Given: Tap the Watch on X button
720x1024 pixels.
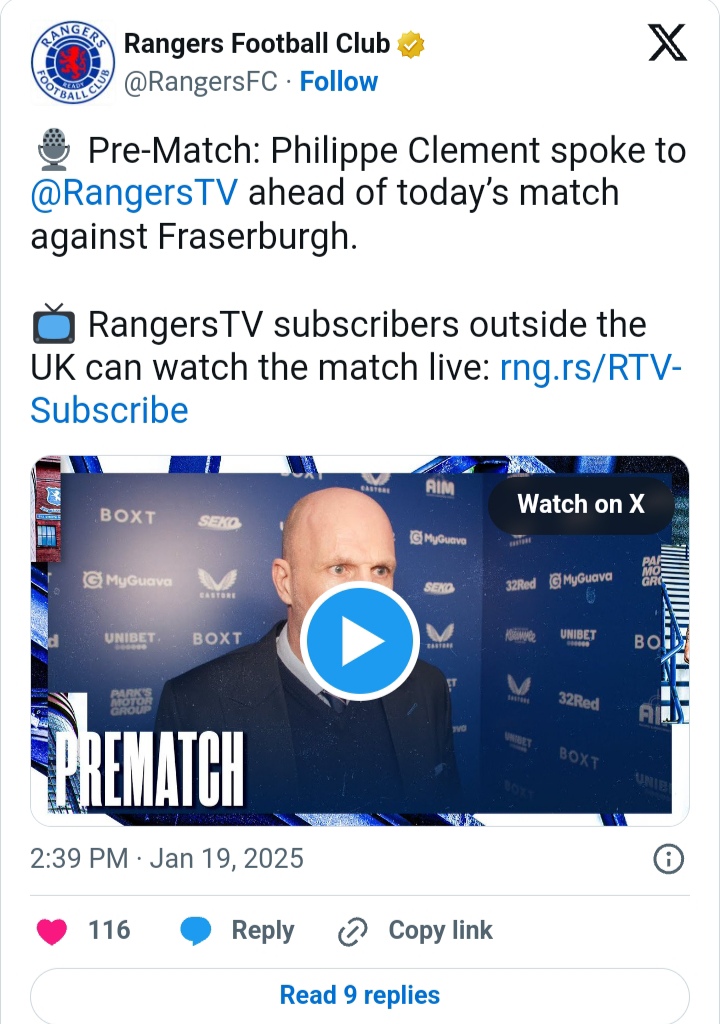Looking at the screenshot, I should 581,504.
